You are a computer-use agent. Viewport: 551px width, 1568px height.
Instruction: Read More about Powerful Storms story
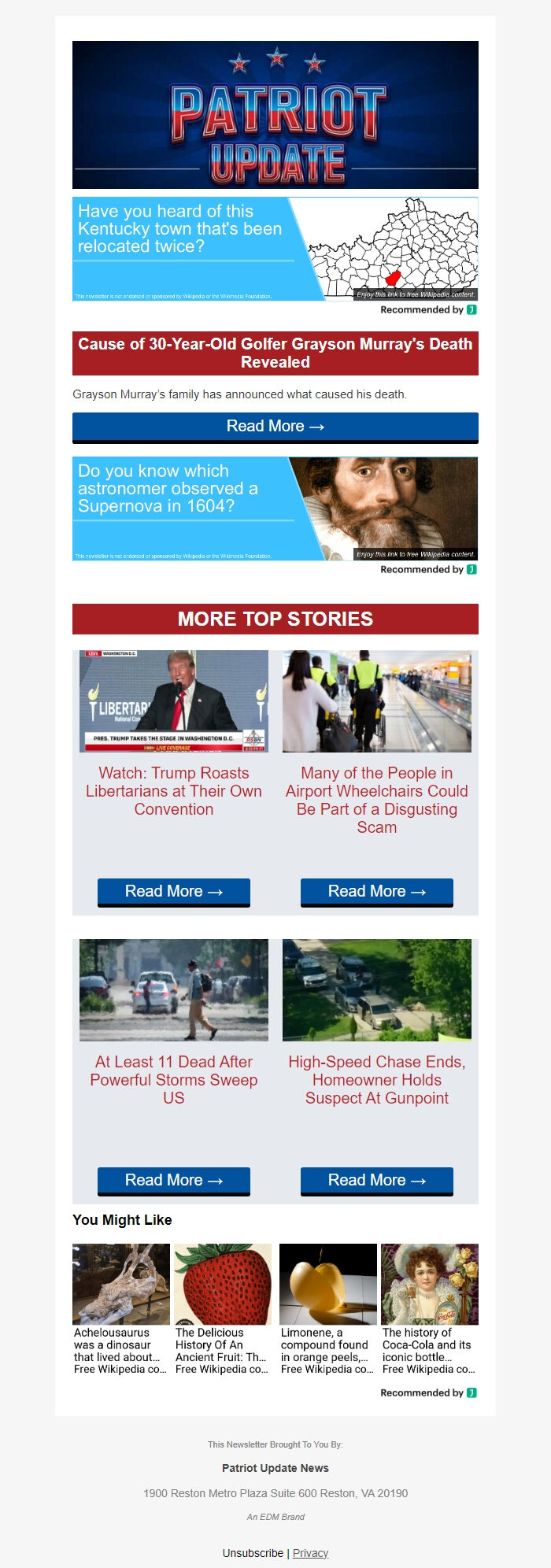pyautogui.click(x=174, y=1181)
